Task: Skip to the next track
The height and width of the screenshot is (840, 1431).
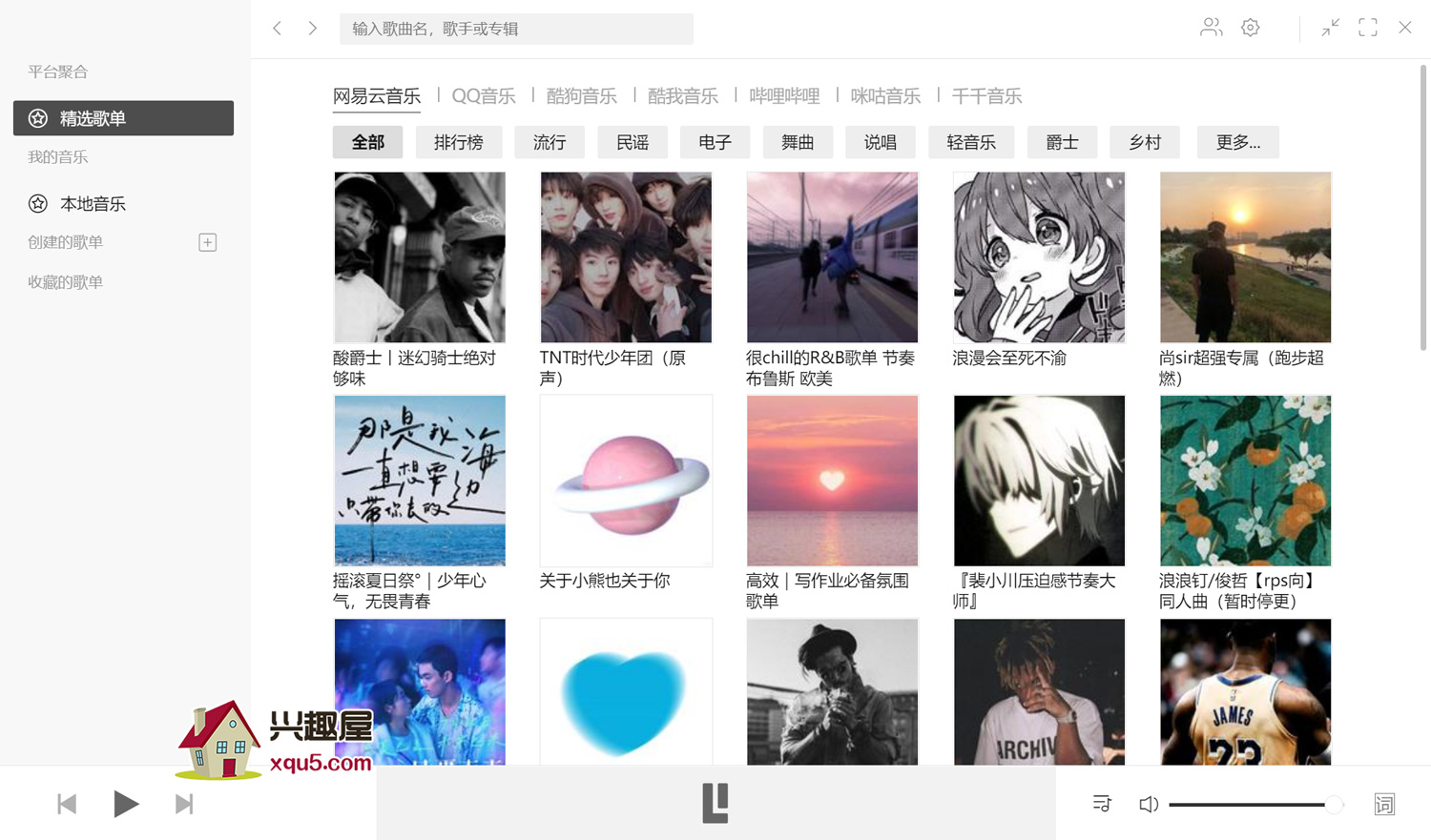Action: coord(184,804)
